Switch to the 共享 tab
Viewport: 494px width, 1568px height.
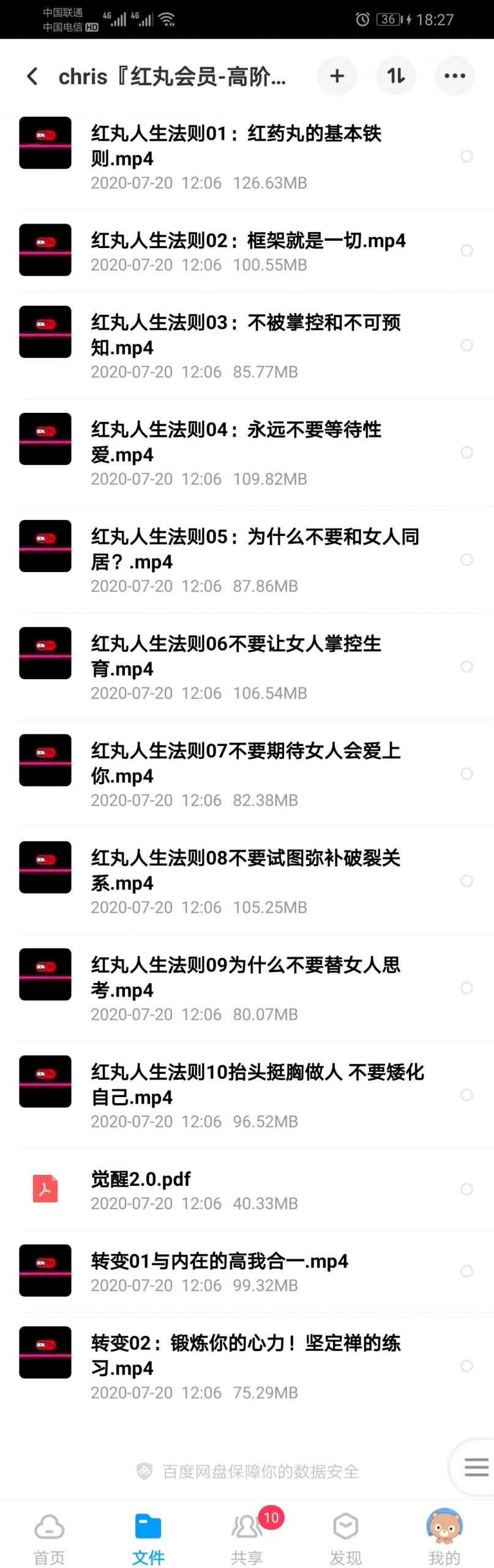click(247, 1538)
